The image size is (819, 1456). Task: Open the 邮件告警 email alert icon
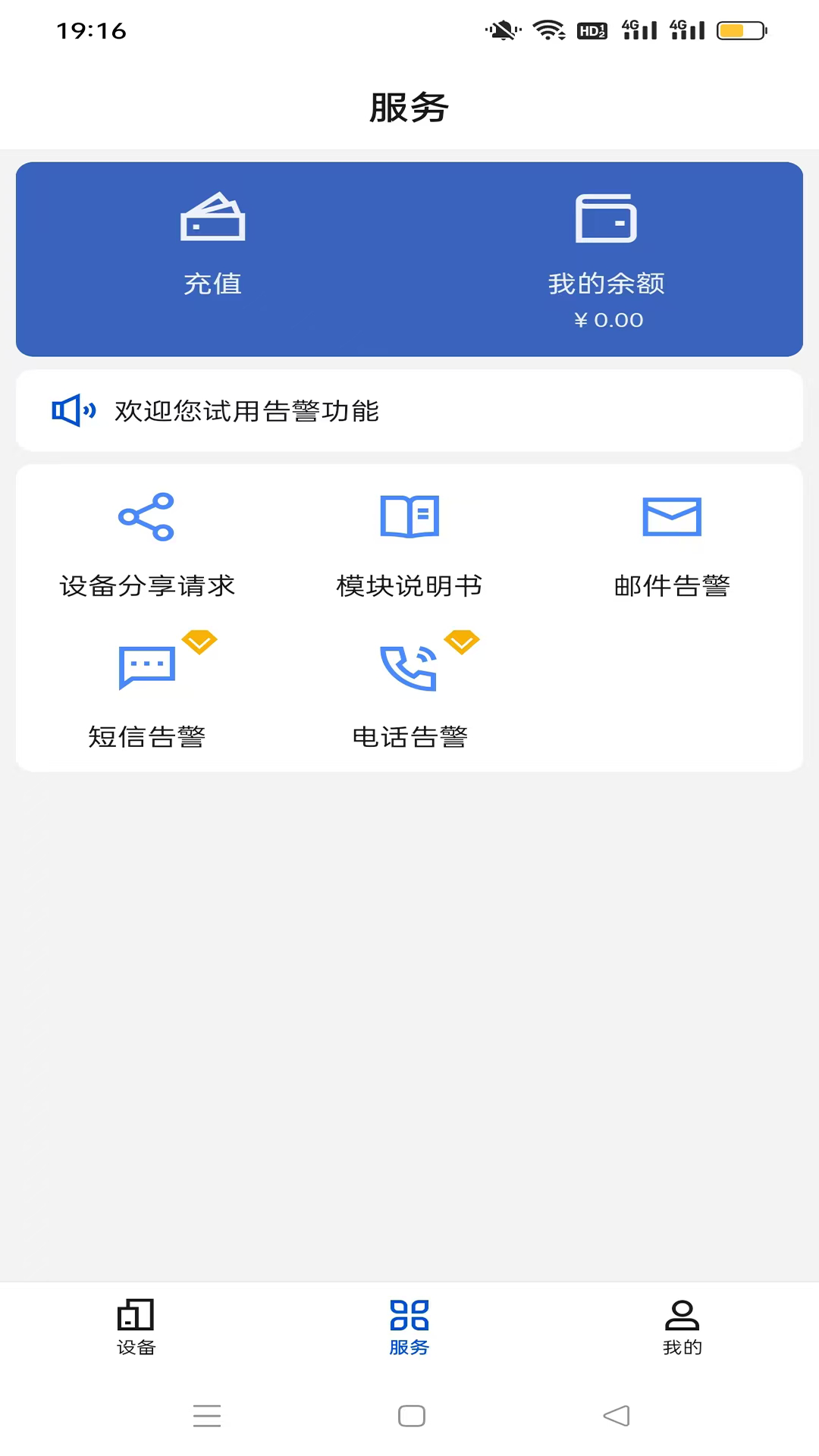672,516
